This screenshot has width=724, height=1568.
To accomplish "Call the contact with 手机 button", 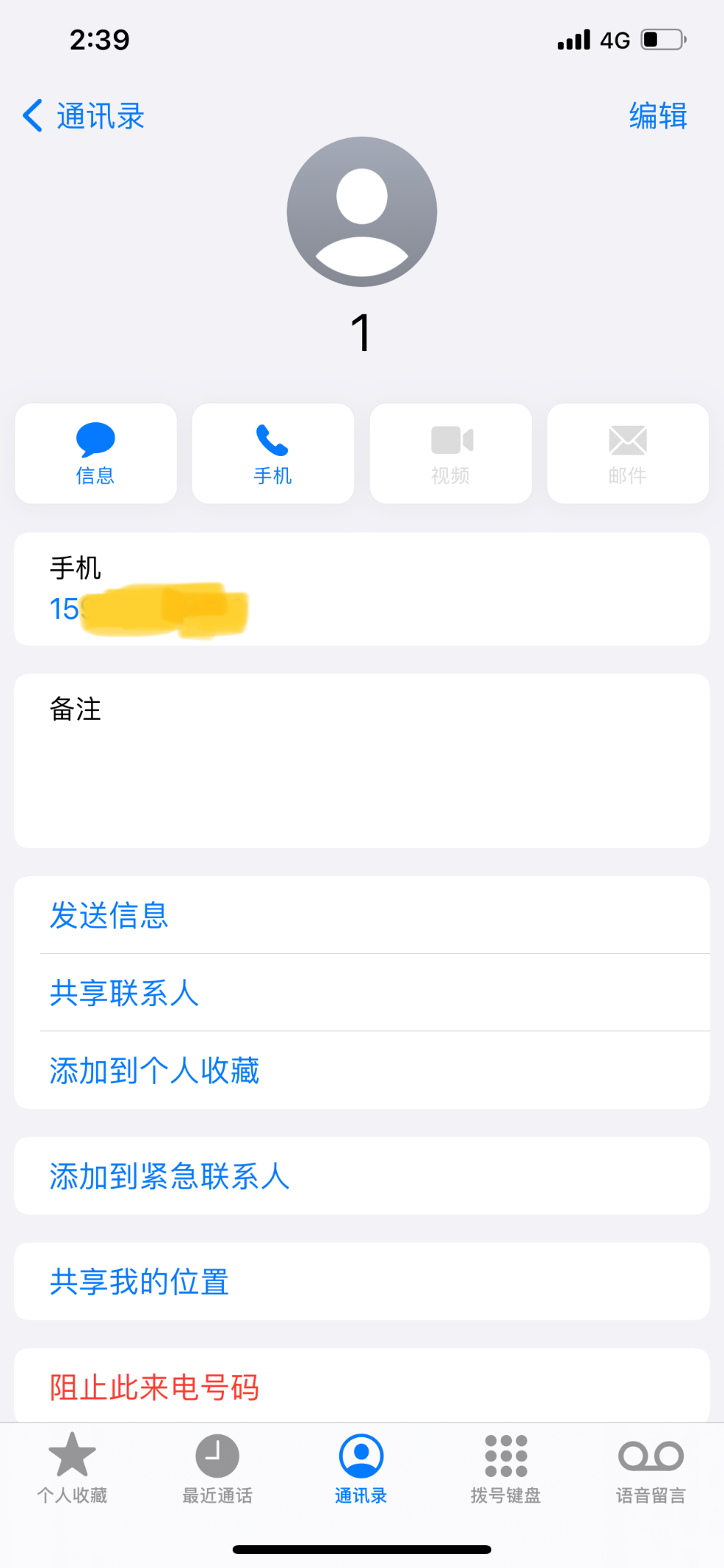I will [x=272, y=453].
